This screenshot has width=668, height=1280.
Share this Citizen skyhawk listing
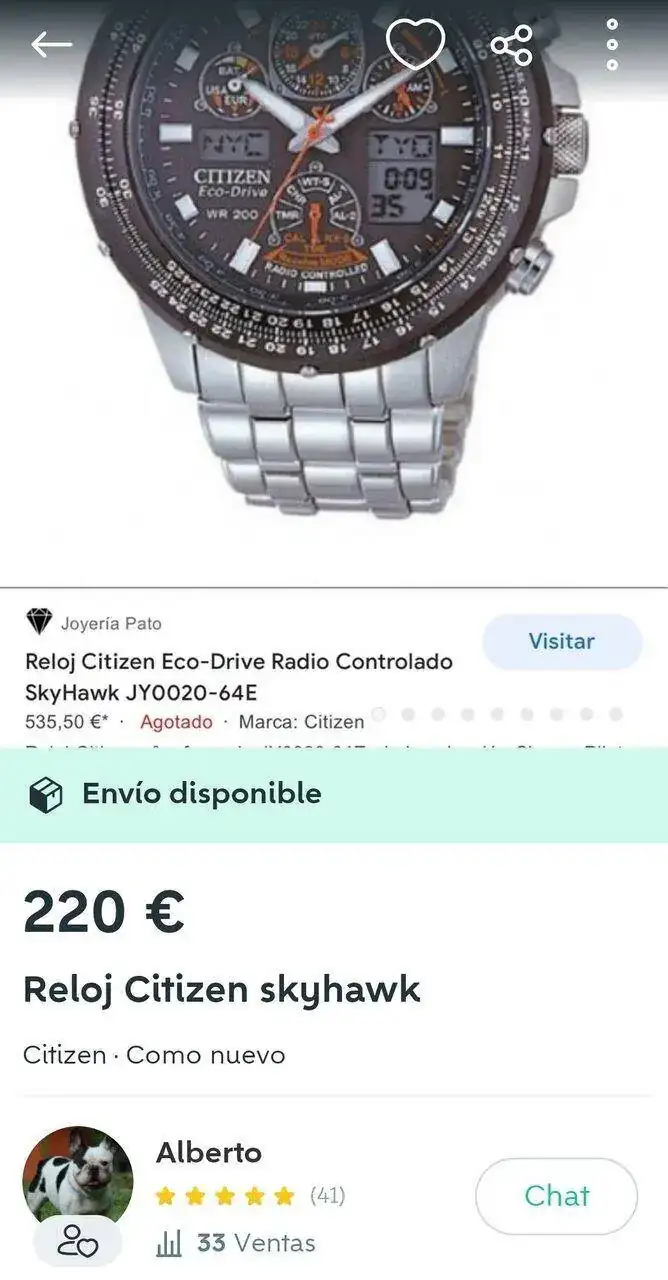[x=511, y=44]
